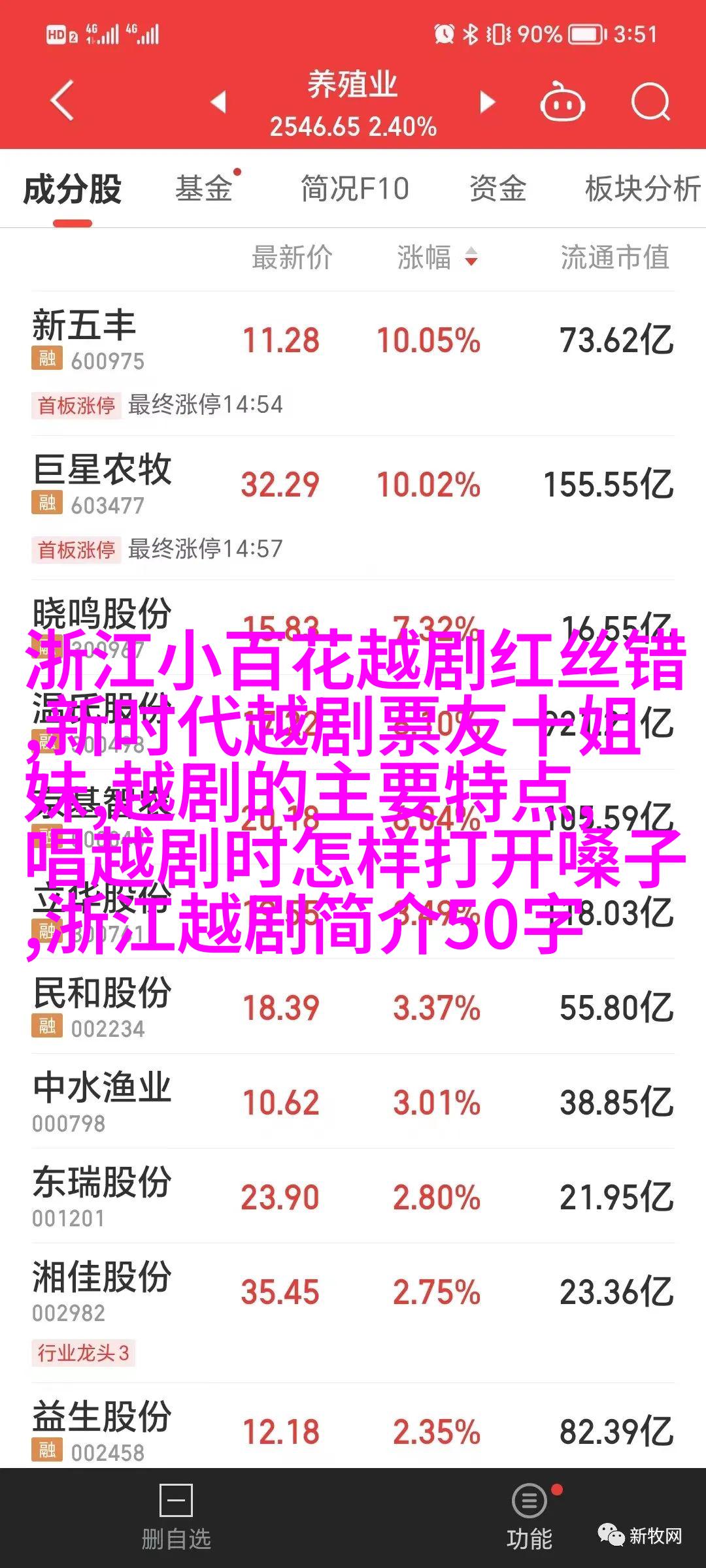Open the 简况F10 tab
Image resolution: width=706 pixels, height=1568 pixels.
pyautogui.click(x=355, y=189)
